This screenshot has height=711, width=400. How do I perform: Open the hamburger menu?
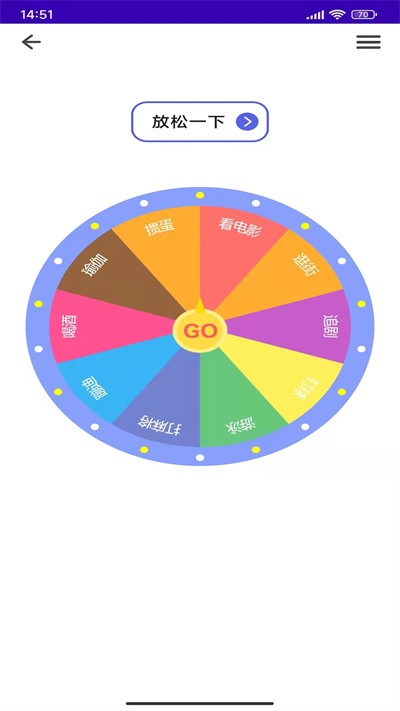(x=368, y=42)
